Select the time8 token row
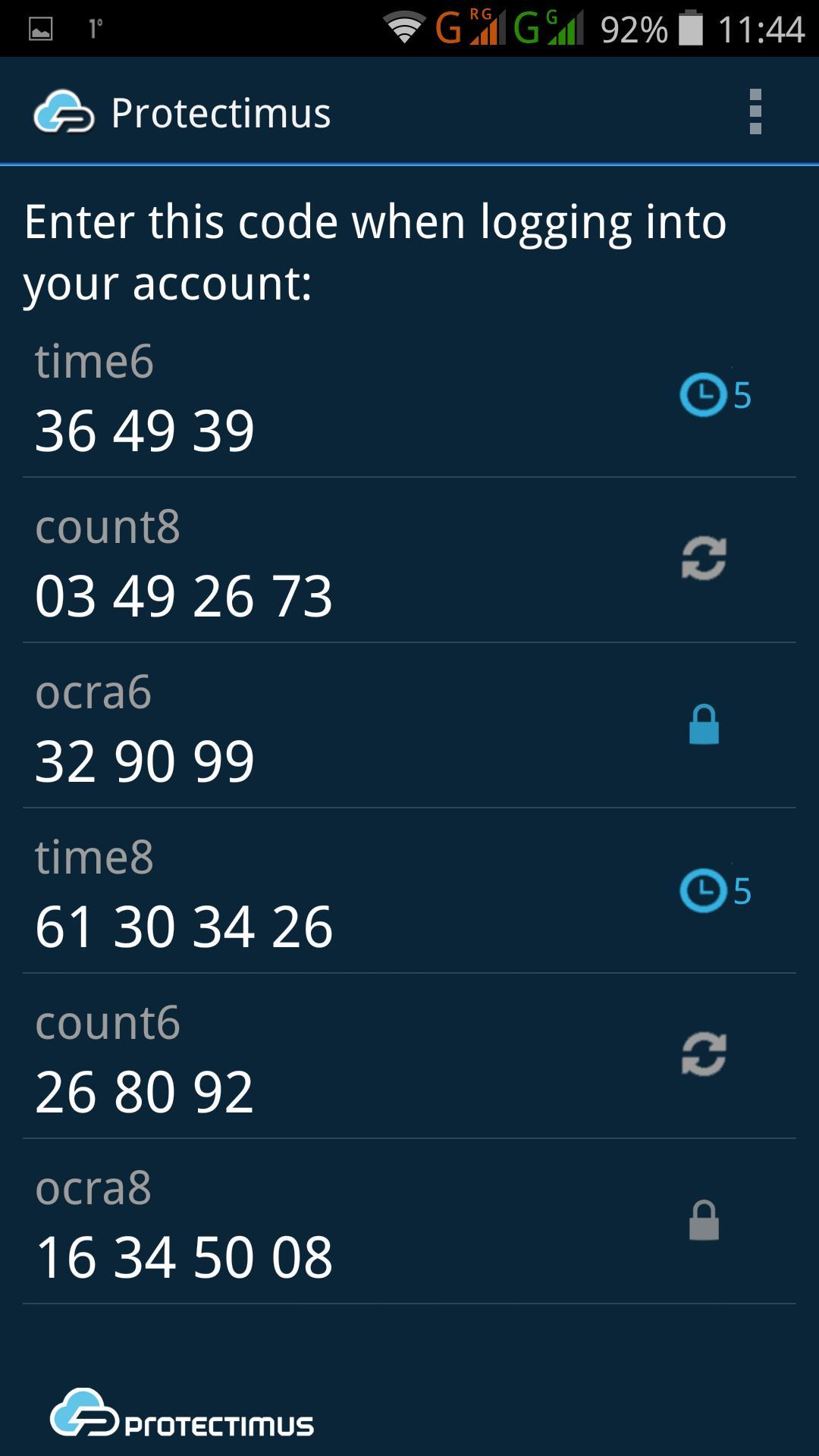 (409, 891)
